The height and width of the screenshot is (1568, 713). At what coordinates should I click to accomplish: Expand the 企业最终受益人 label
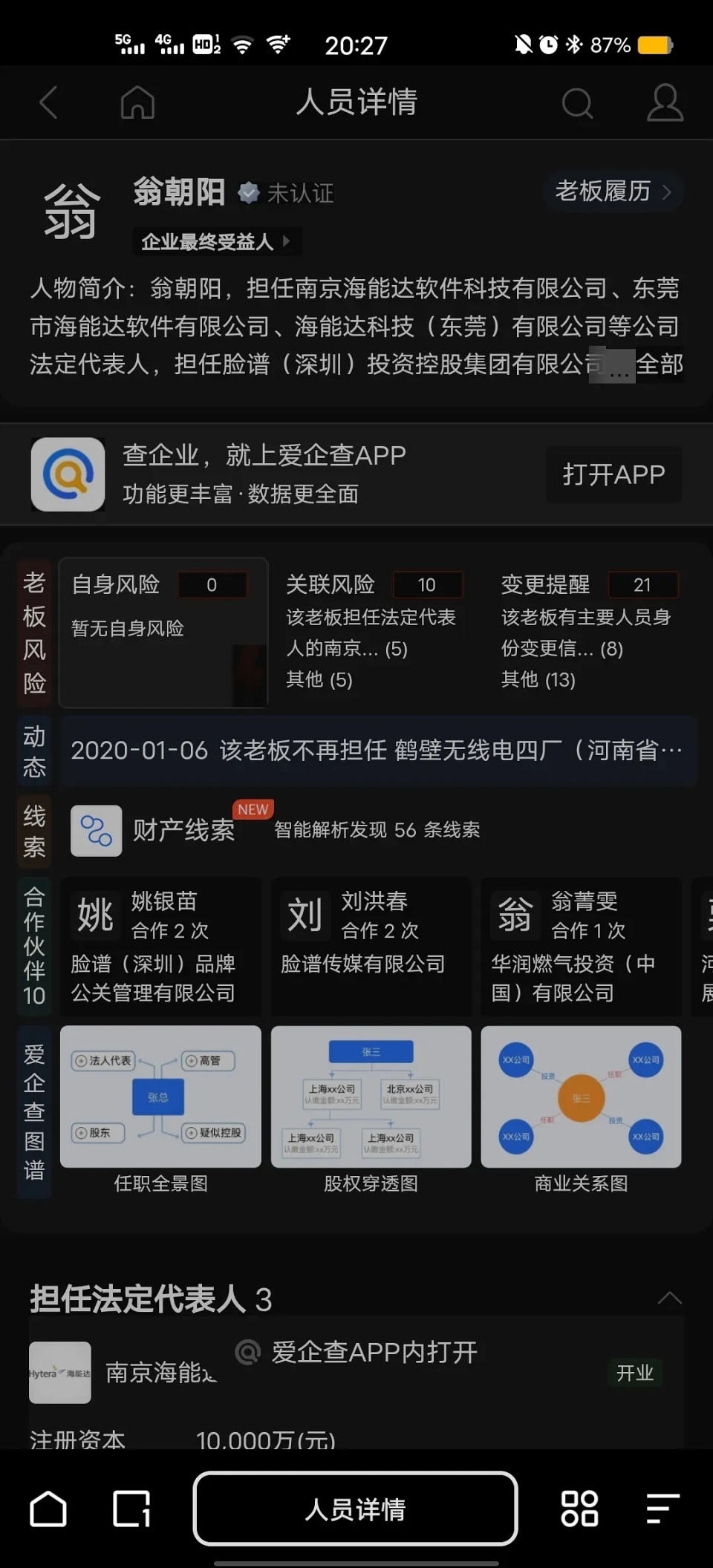tap(216, 241)
